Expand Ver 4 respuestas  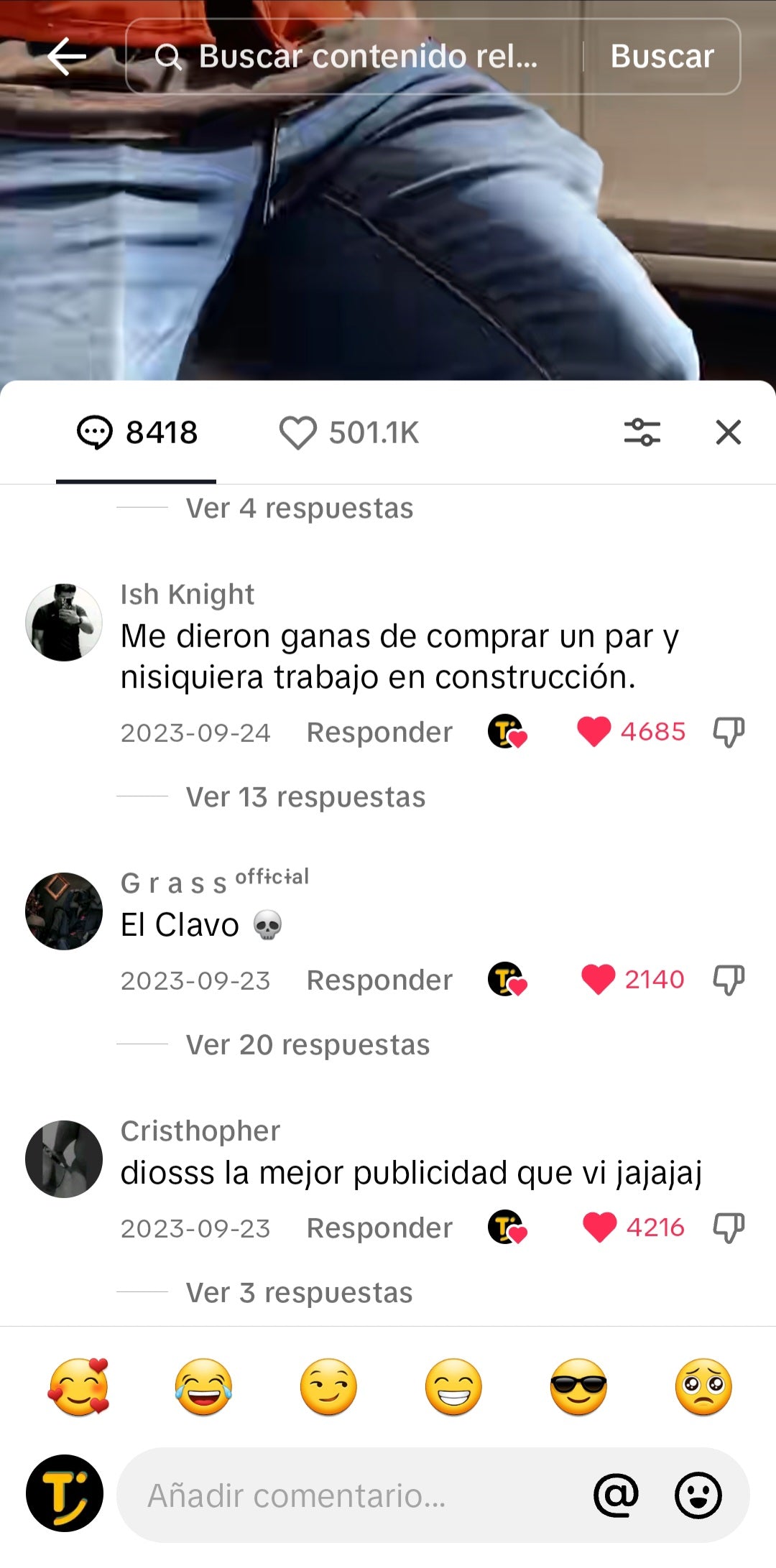pos(299,509)
